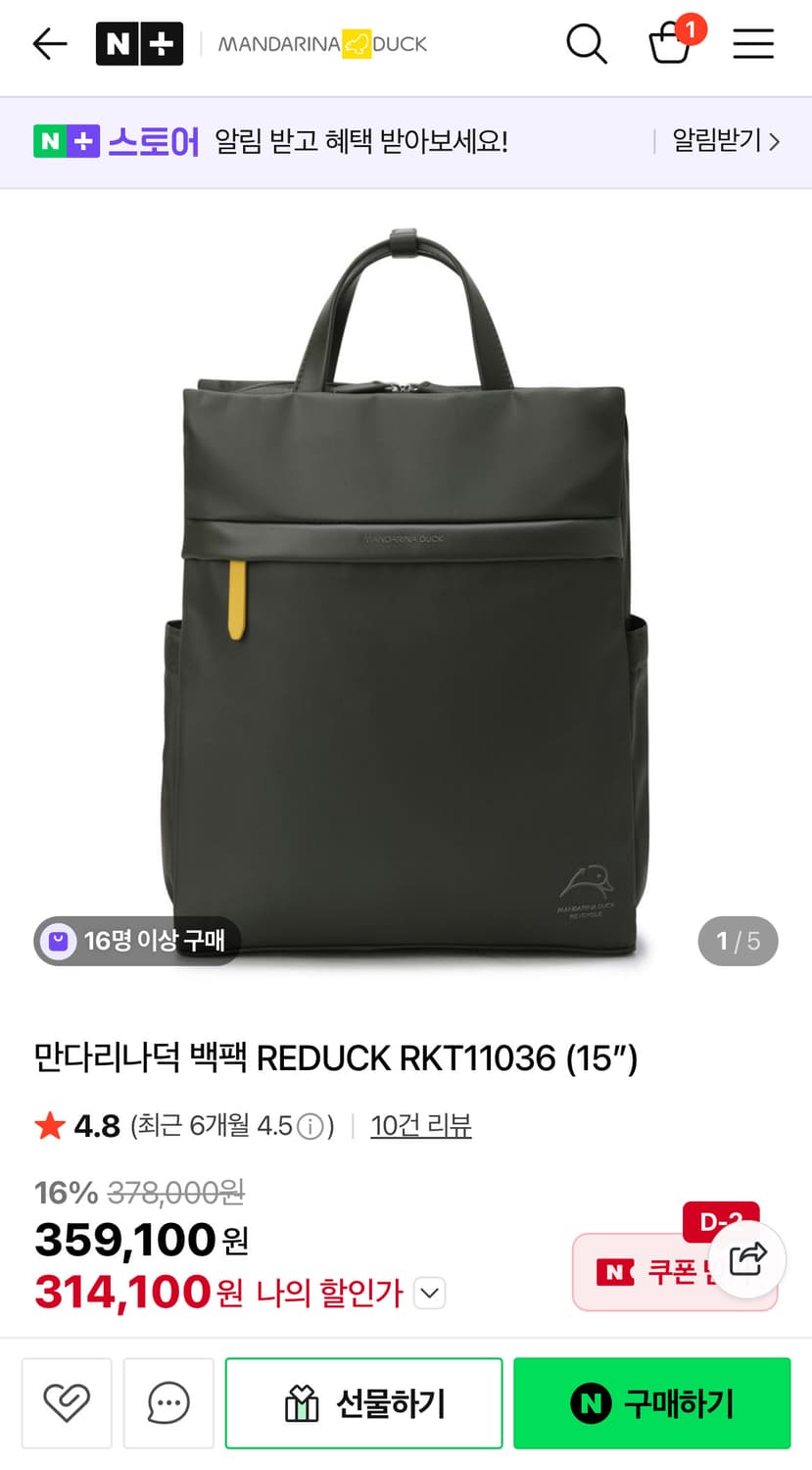
Task: Open the chat inquiry icon
Action: tap(167, 1402)
